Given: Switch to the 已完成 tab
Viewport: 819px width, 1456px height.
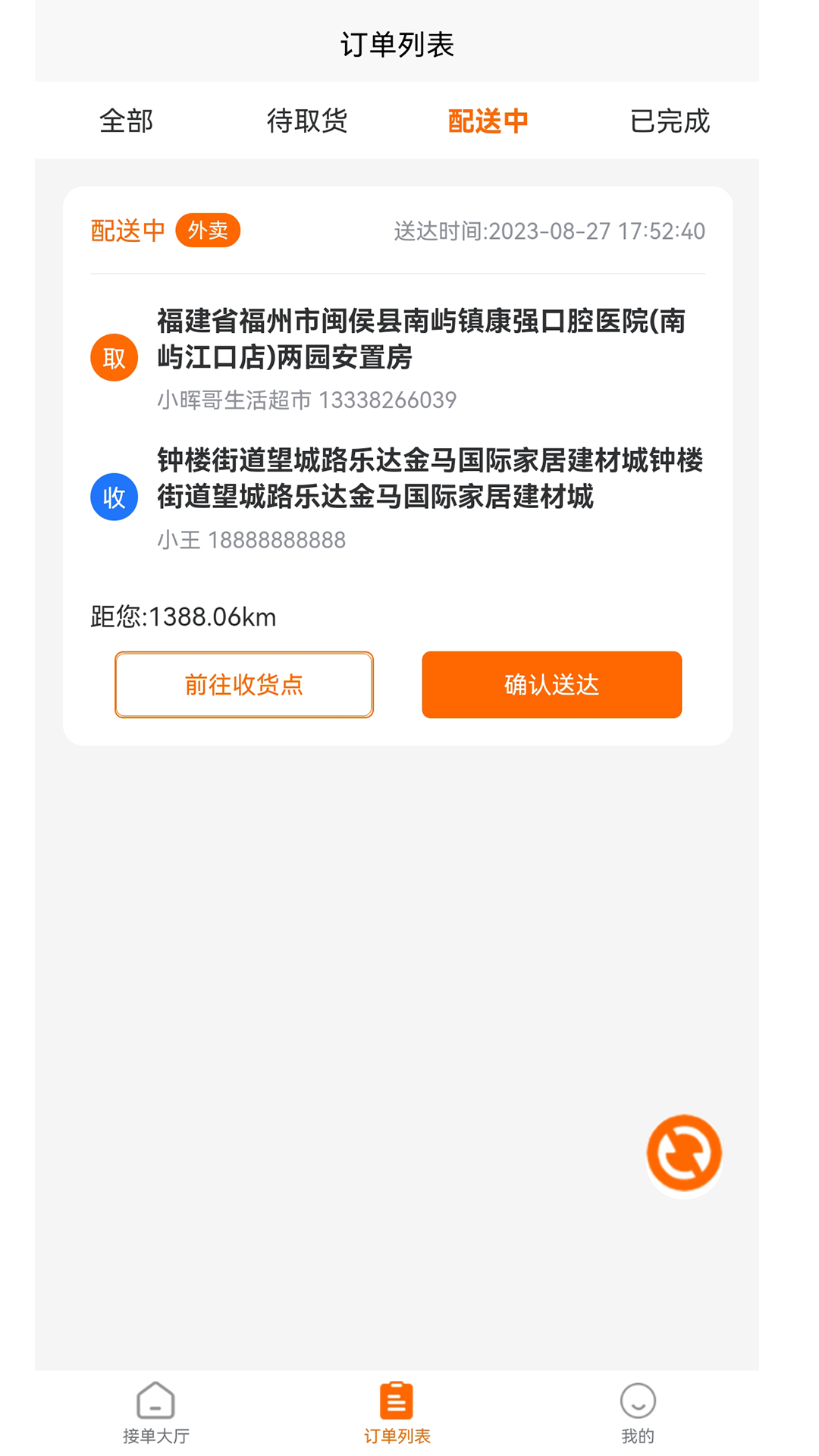Looking at the screenshot, I should pos(669,121).
